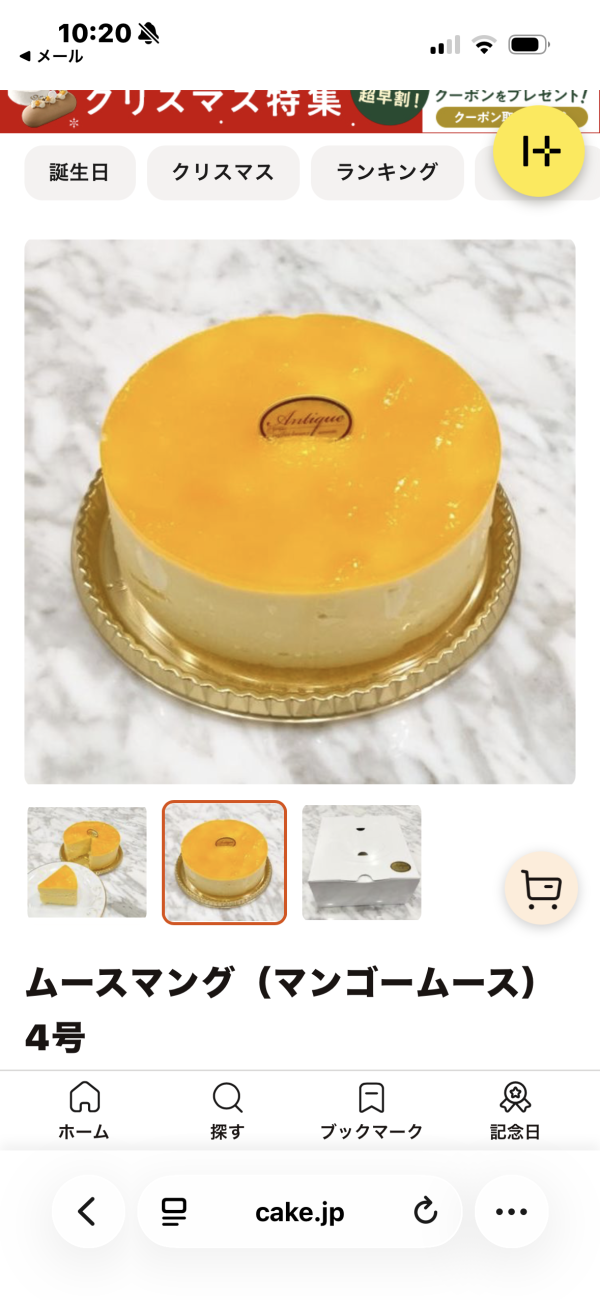Select the ランキング chip
The height and width of the screenshot is (1300, 600).
[x=387, y=172]
